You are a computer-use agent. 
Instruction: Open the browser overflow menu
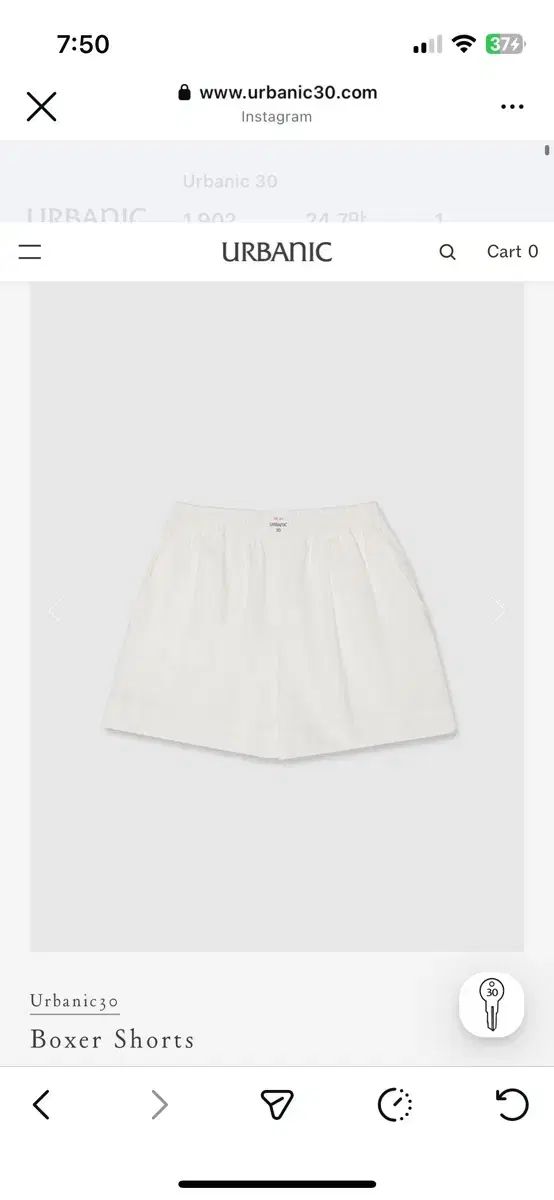[512, 107]
